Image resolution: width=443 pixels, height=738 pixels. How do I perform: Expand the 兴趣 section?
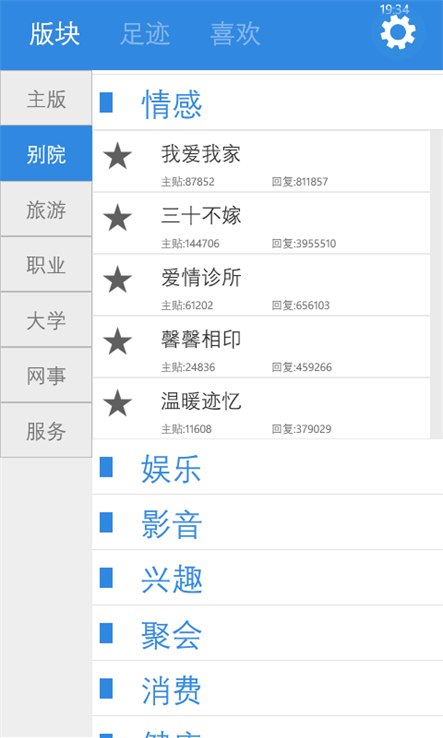(x=267, y=578)
